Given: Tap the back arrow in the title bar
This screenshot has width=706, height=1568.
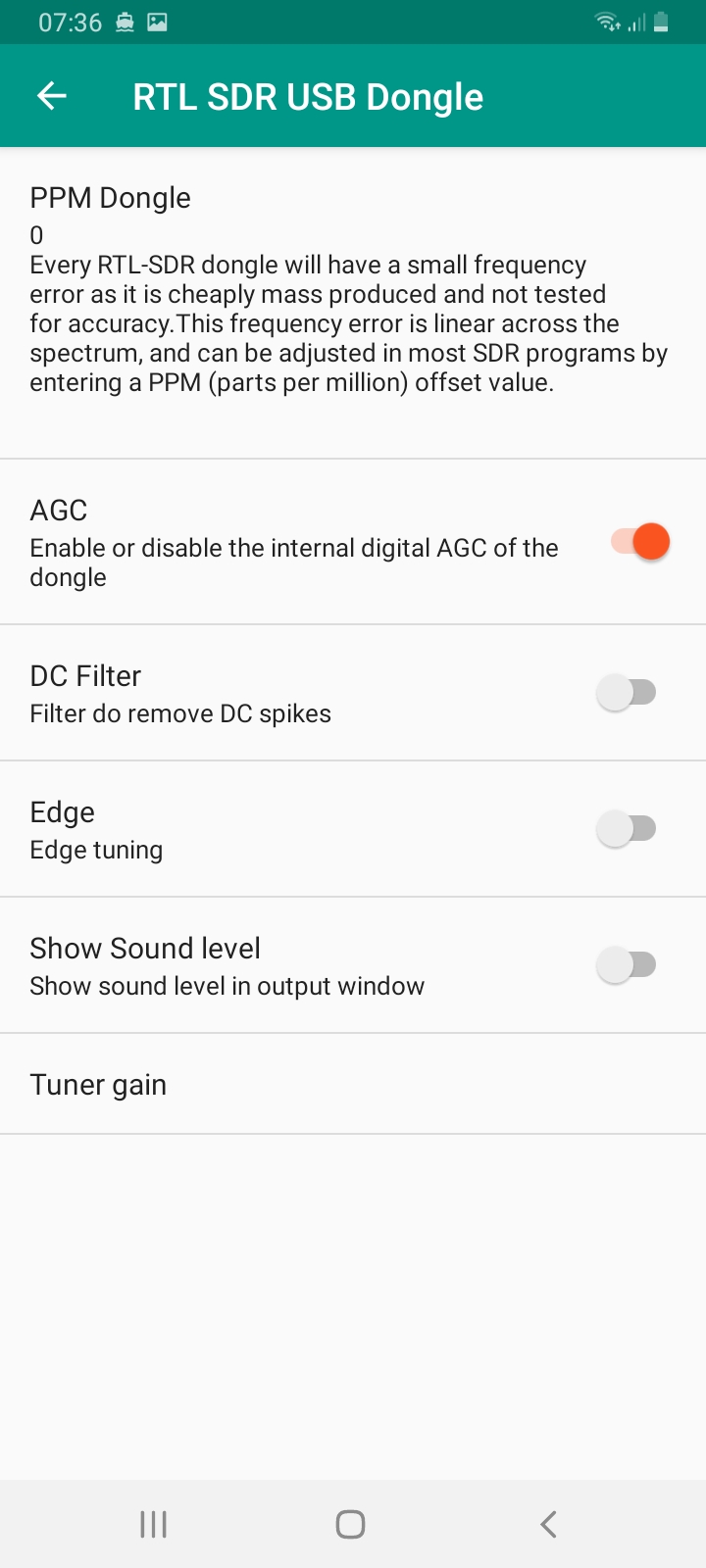Looking at the screenshot, I should 51,95.
